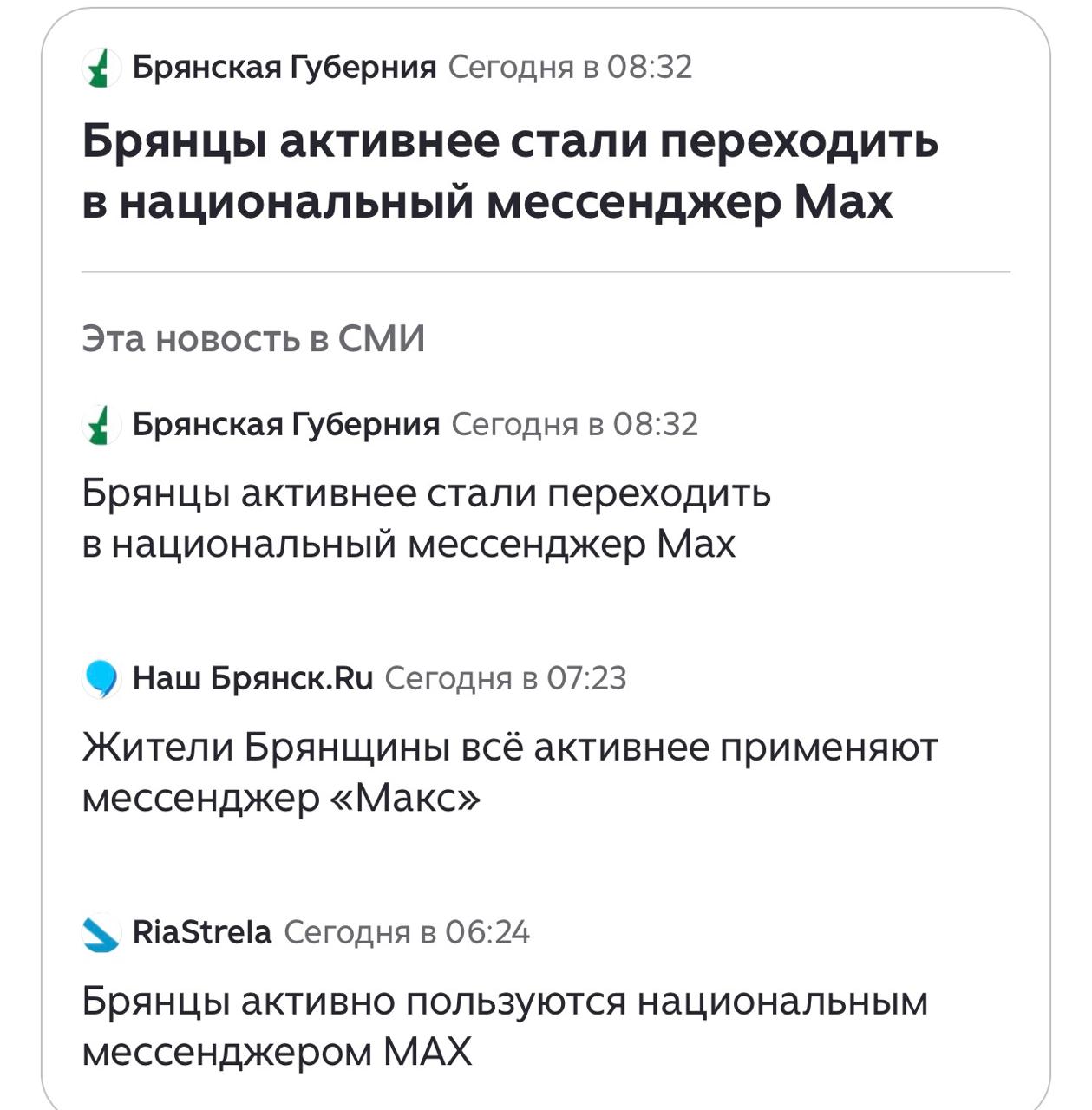
Task: Open the RiaStrela article about messenger MAX
Action: click(504, 1026)
